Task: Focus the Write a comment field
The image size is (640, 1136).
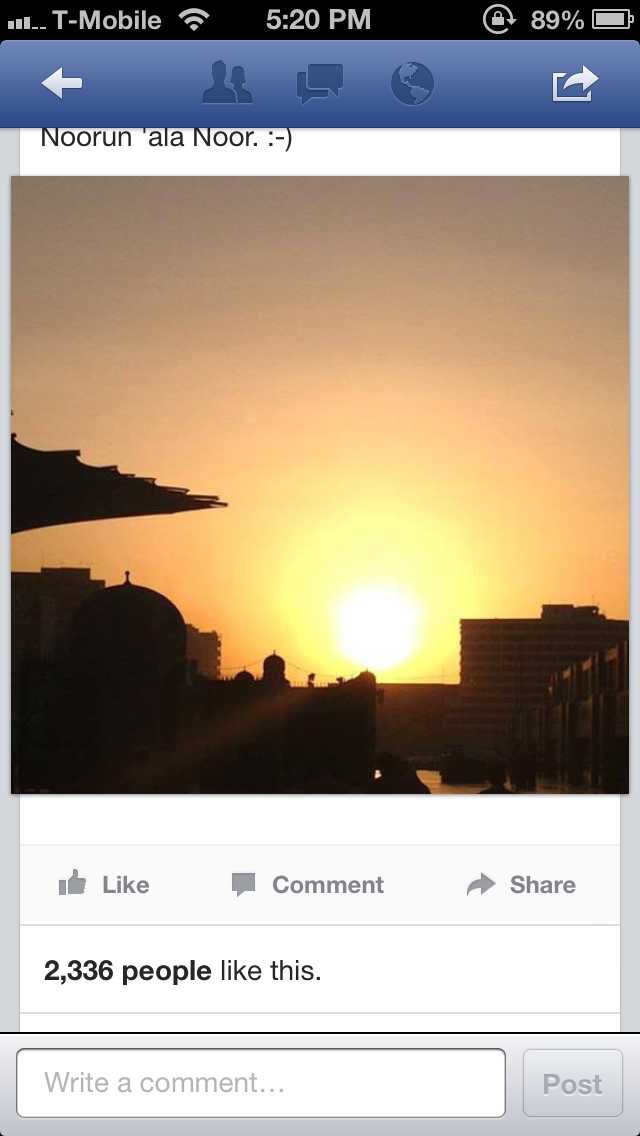Action: (261, 1083)
